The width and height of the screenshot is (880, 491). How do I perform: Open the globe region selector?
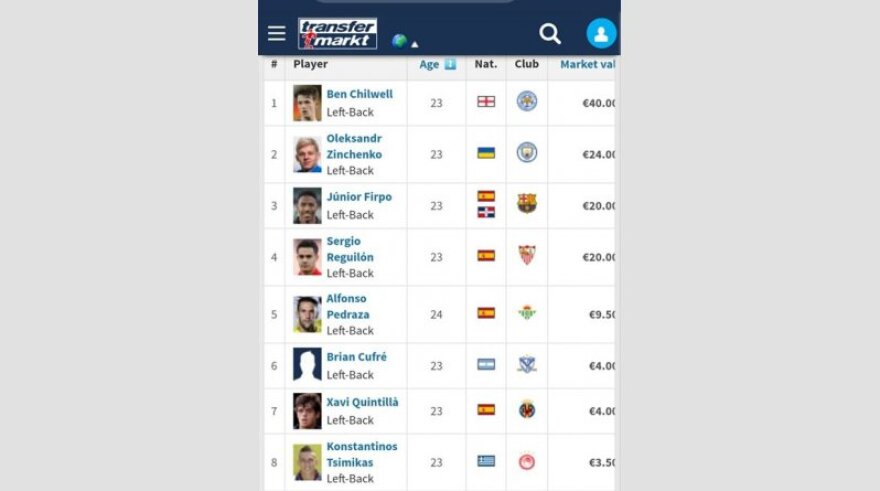(403, 41)
